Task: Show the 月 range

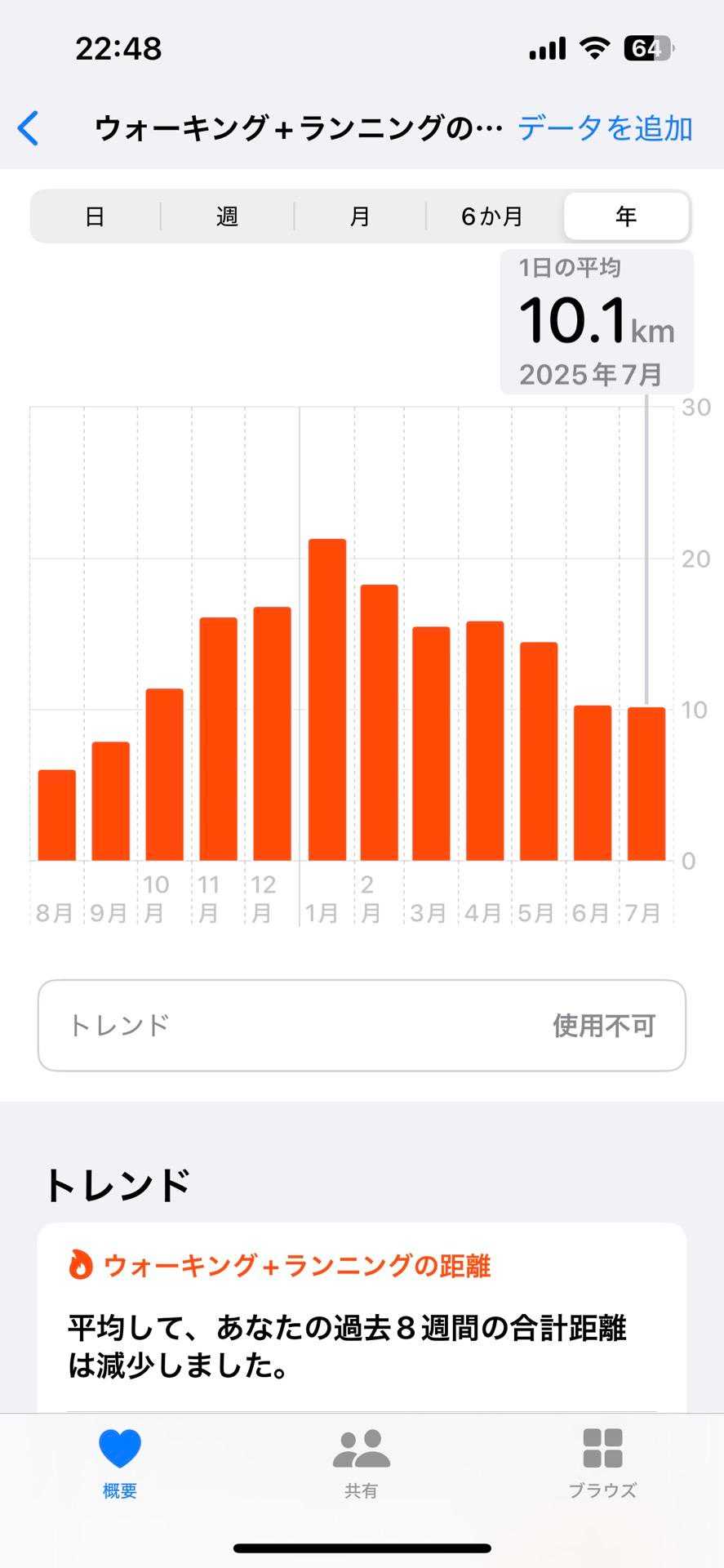Action: (x=360, y=216)
